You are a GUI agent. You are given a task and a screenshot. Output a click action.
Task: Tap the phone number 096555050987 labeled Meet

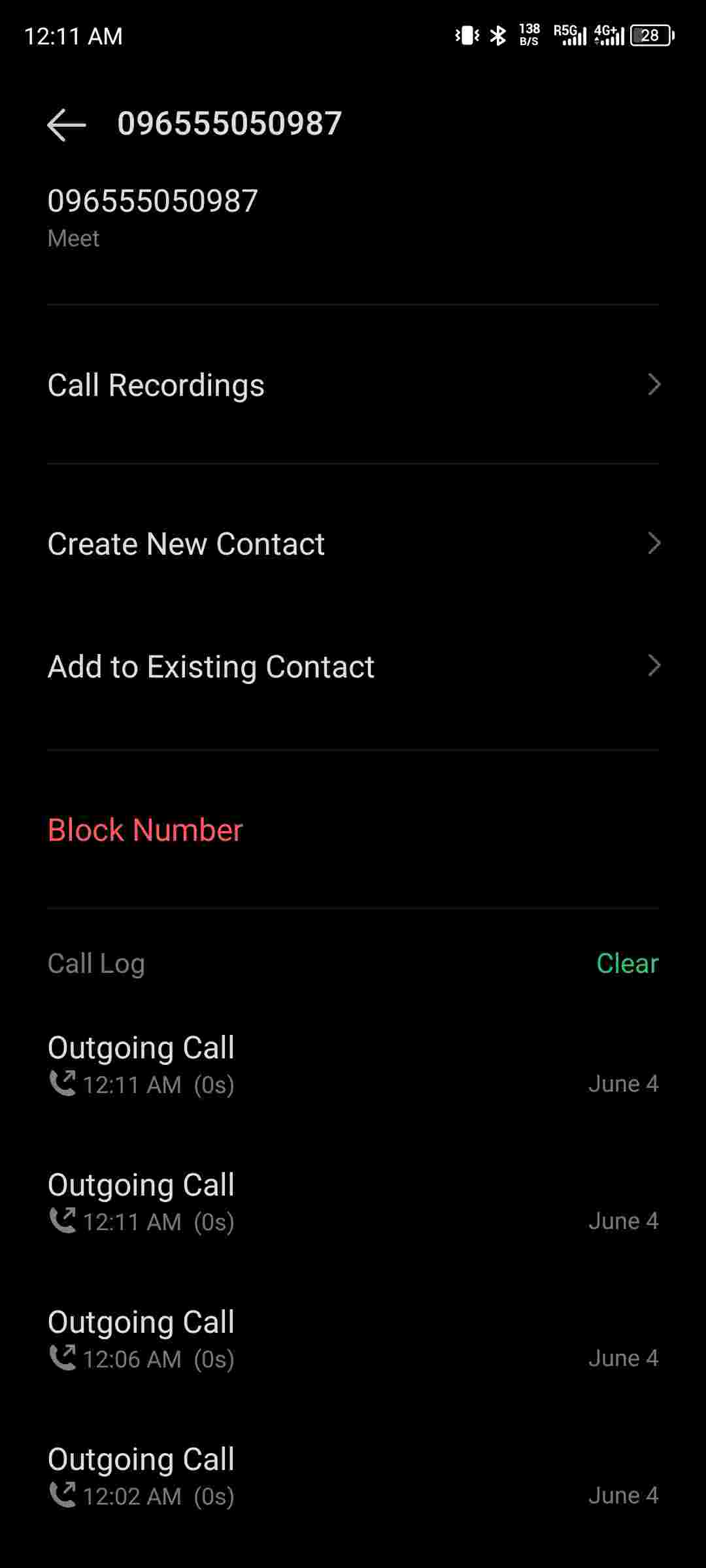tap(153, 216)
